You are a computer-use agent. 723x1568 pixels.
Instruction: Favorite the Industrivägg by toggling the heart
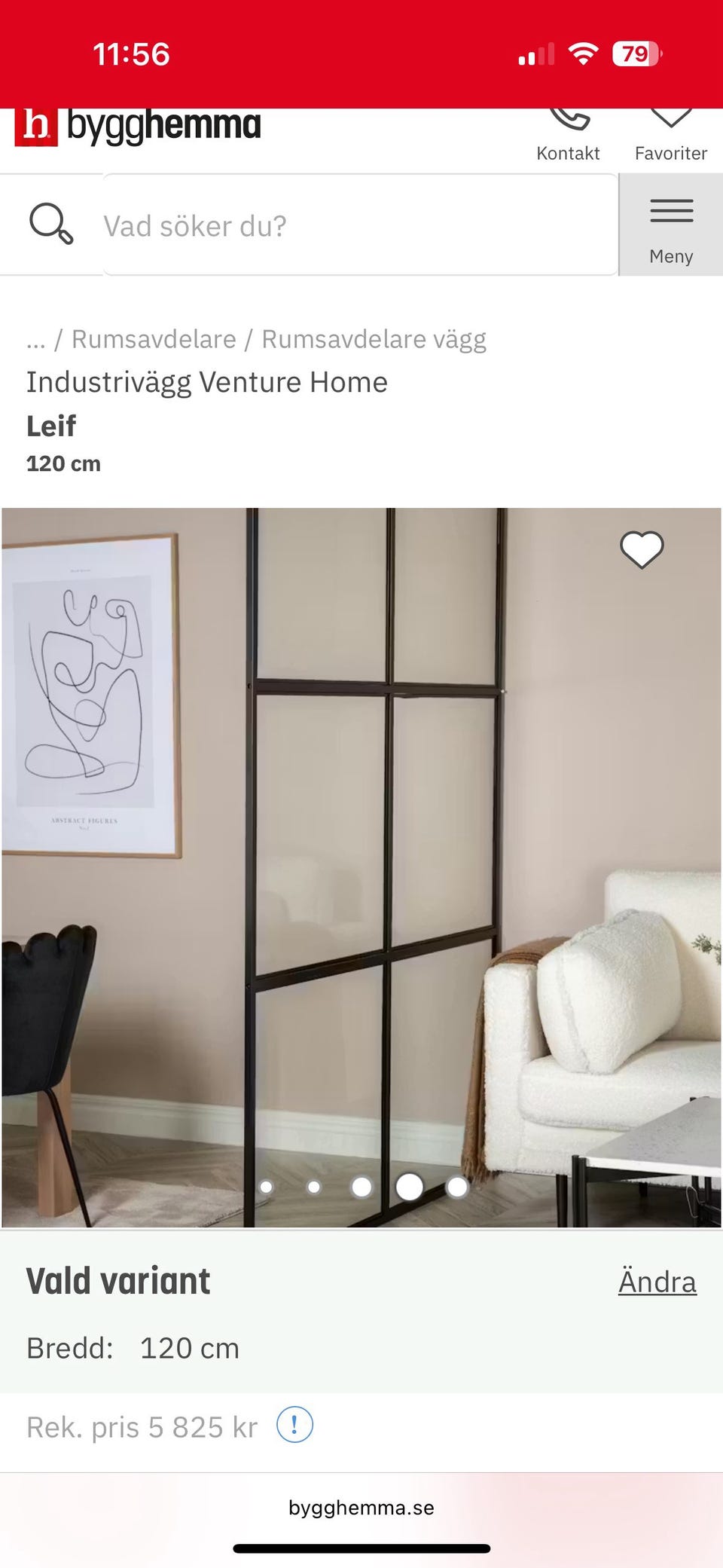click(x=641, y=550)
